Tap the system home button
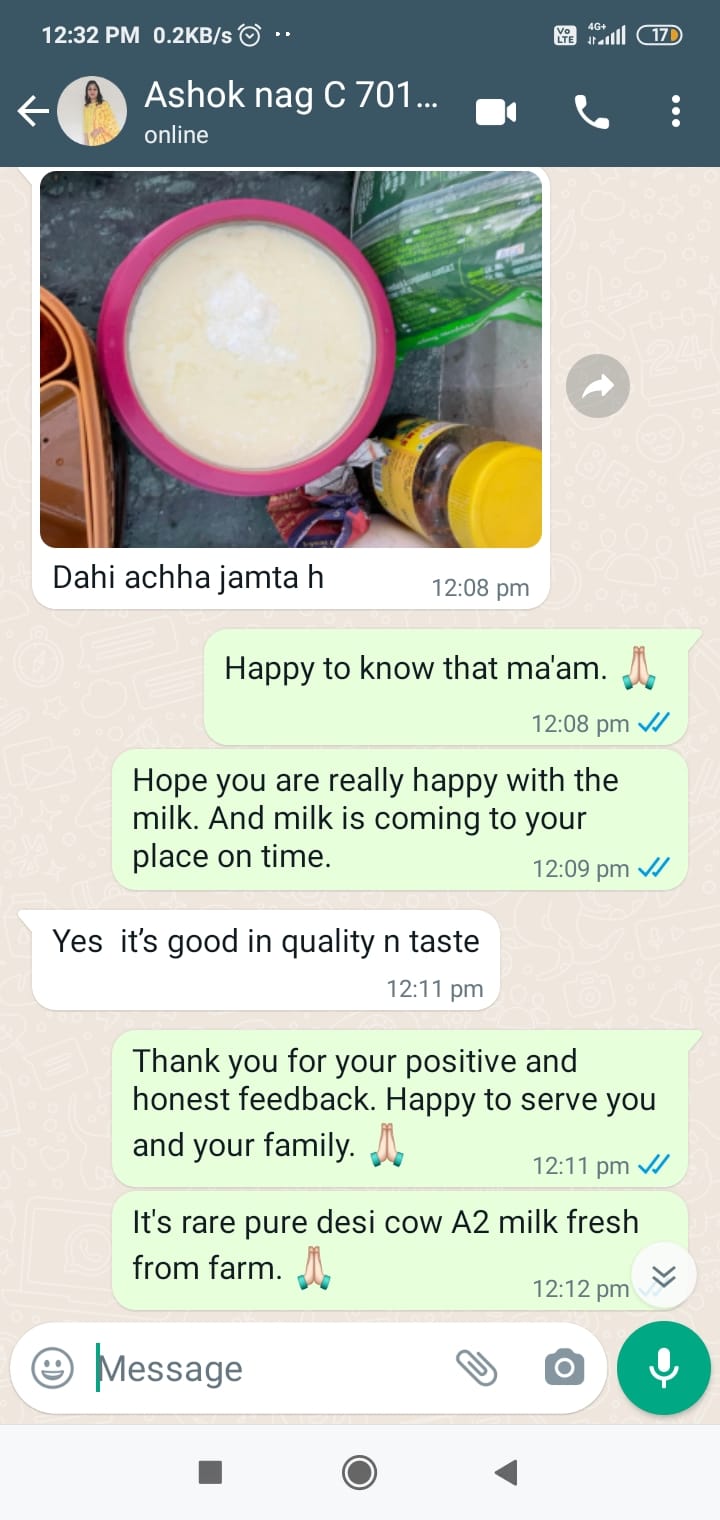720x1520 pixels. coord(359,1471)
